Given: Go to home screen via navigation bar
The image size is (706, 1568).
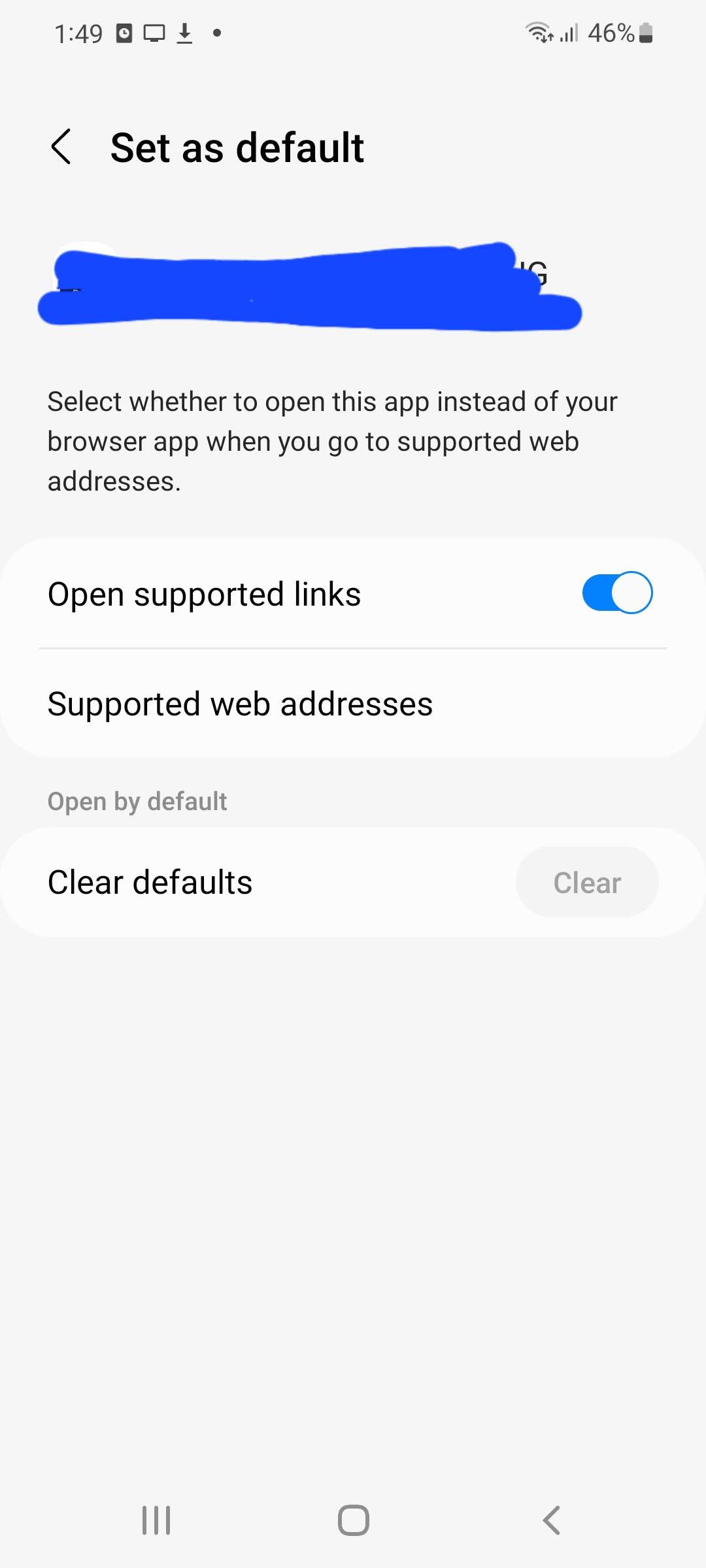Looking at the screenshot, I should point(353,1520).
